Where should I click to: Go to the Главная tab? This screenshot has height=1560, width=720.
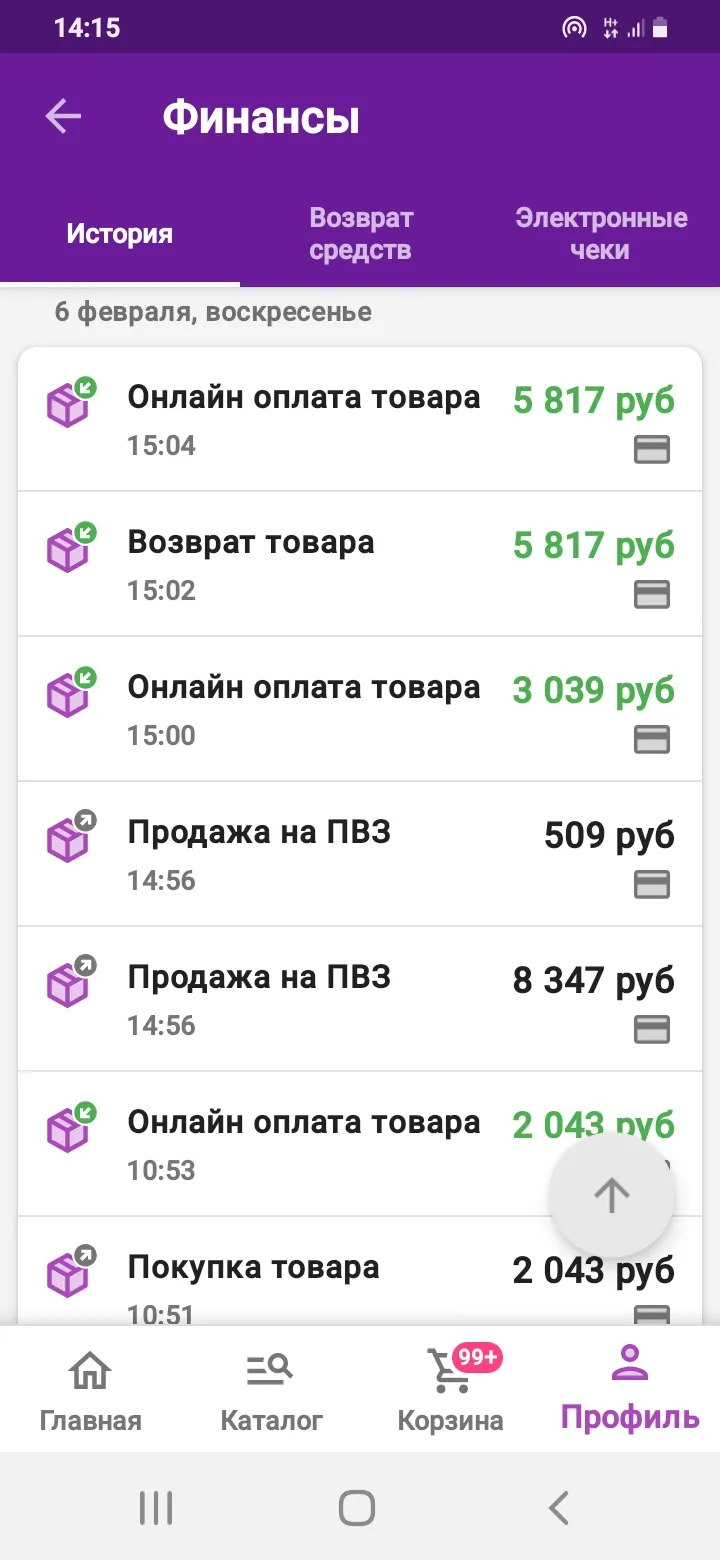(x=90, y=1390)
